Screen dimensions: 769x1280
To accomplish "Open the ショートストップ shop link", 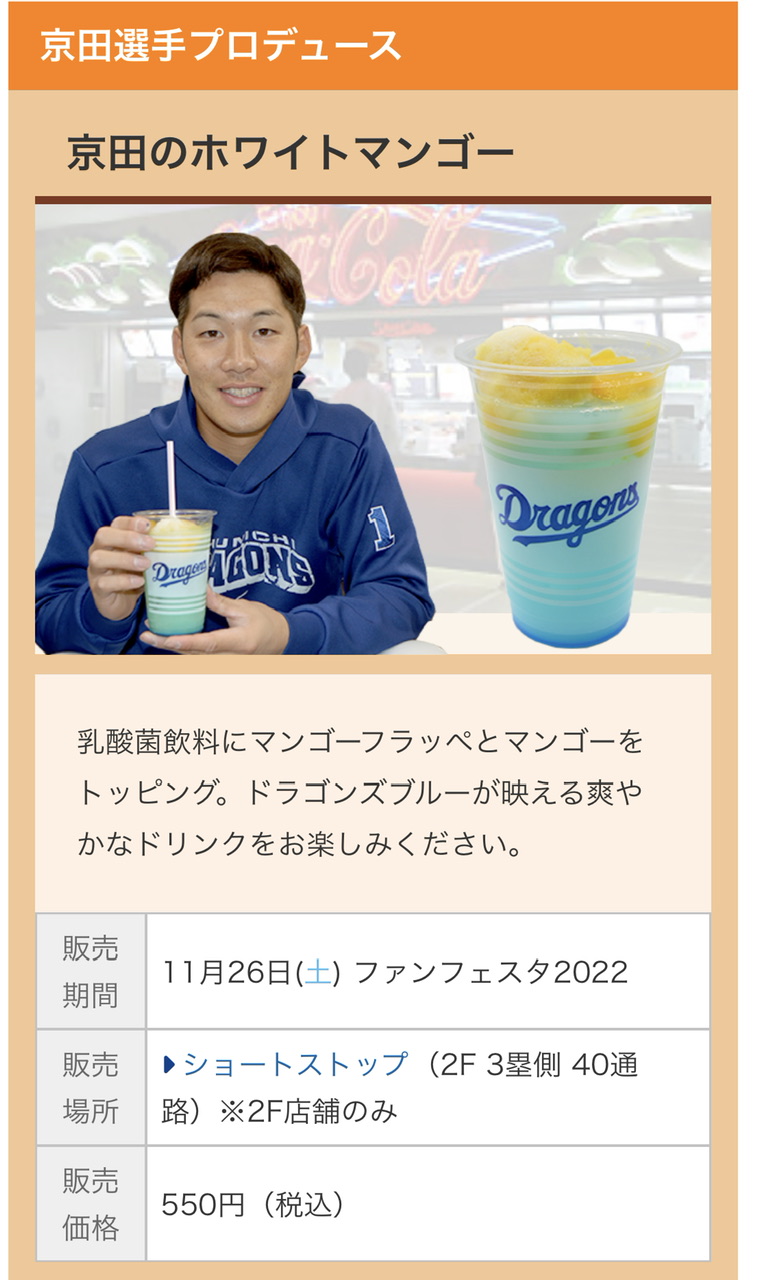I will pos(286,1063).
